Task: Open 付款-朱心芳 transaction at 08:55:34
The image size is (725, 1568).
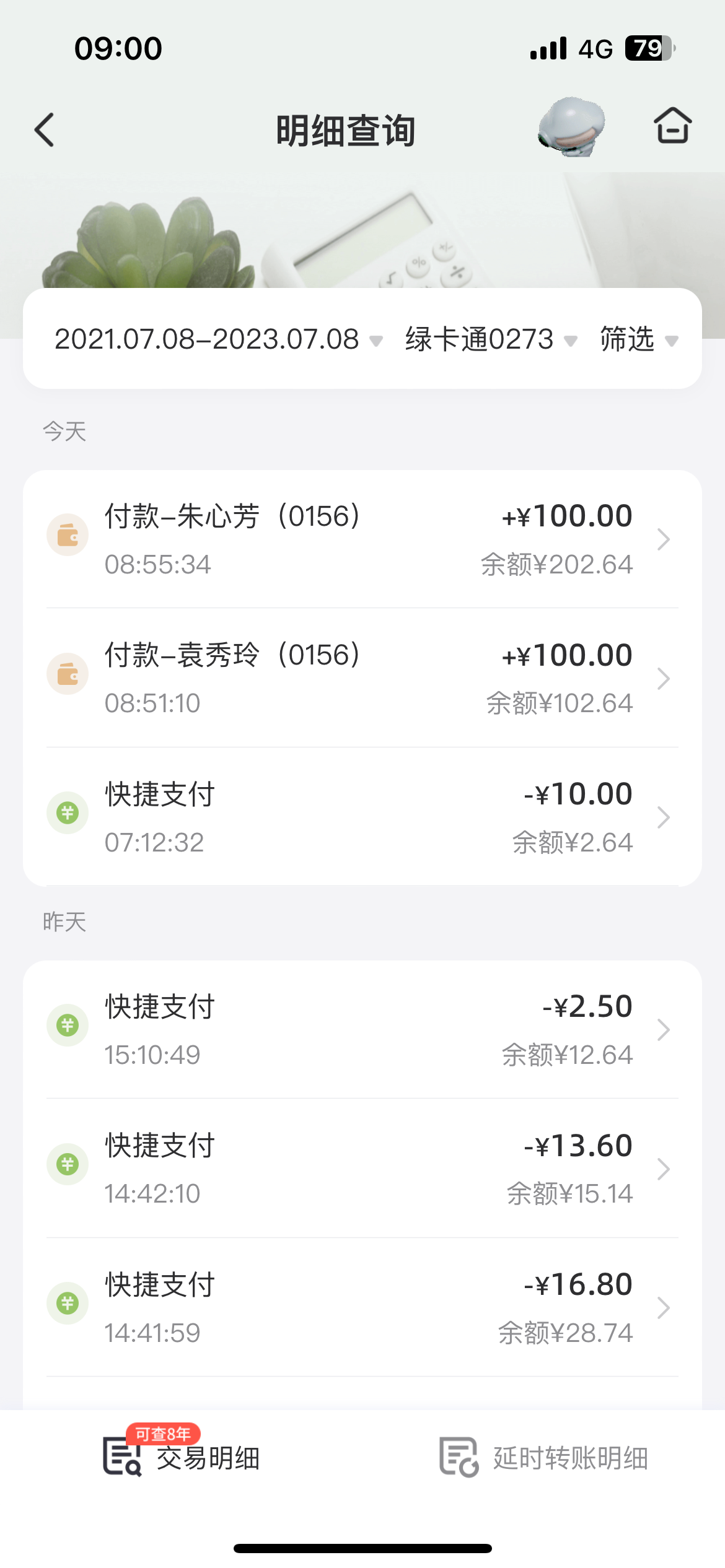Action: click(362, 539)
